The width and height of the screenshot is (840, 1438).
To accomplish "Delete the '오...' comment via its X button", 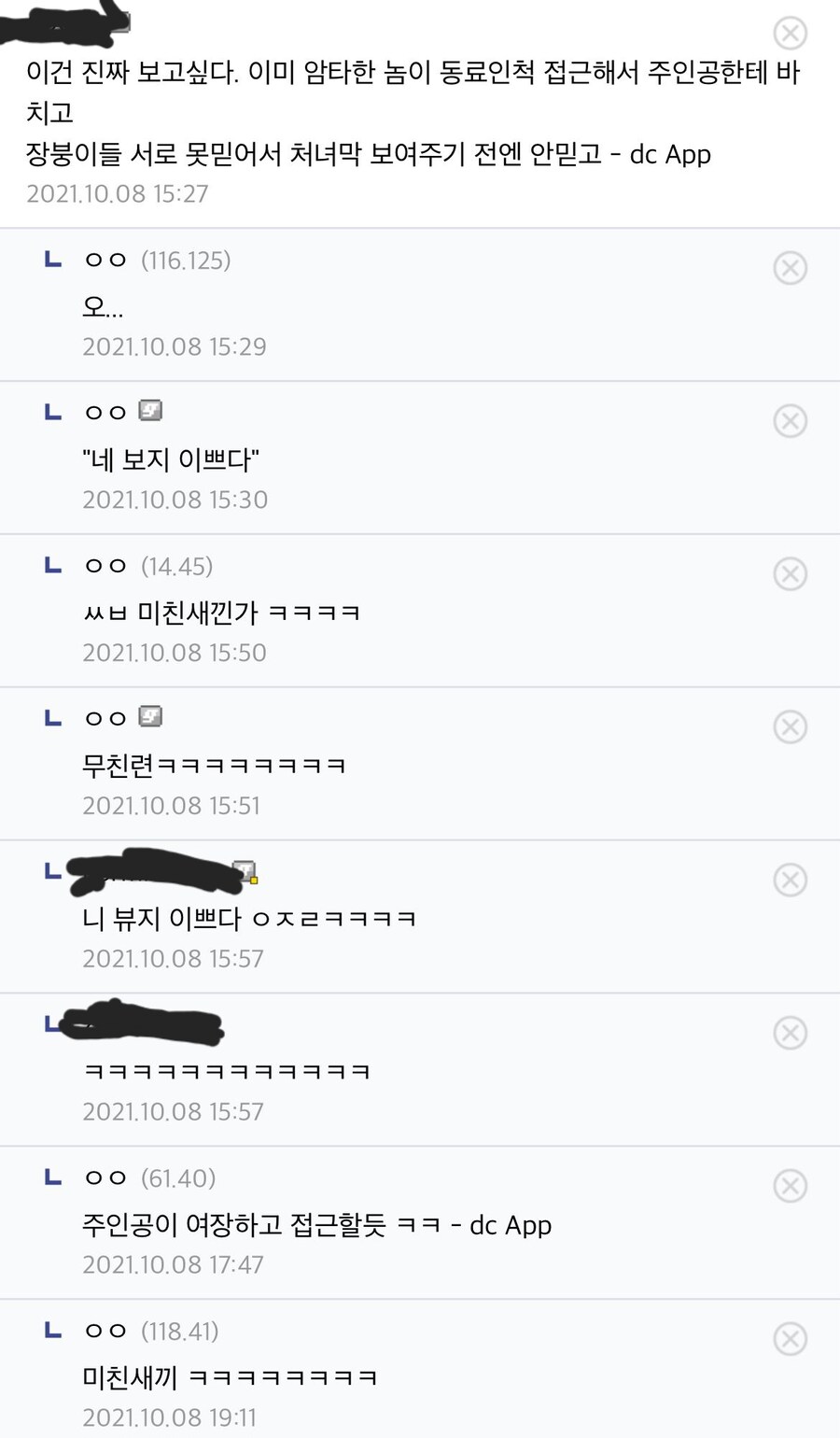I will [790, 268].
